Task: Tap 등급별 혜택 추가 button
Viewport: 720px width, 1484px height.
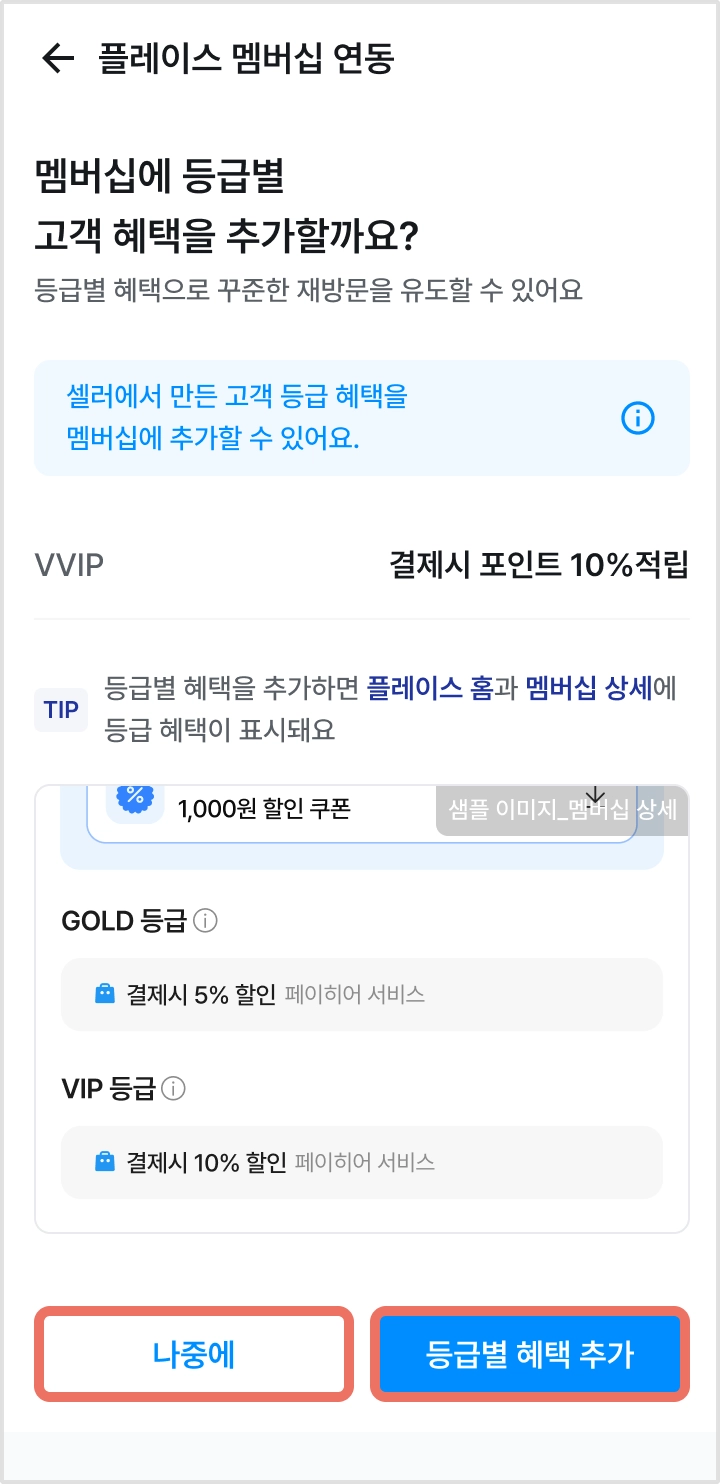Action: [530, 1354]
